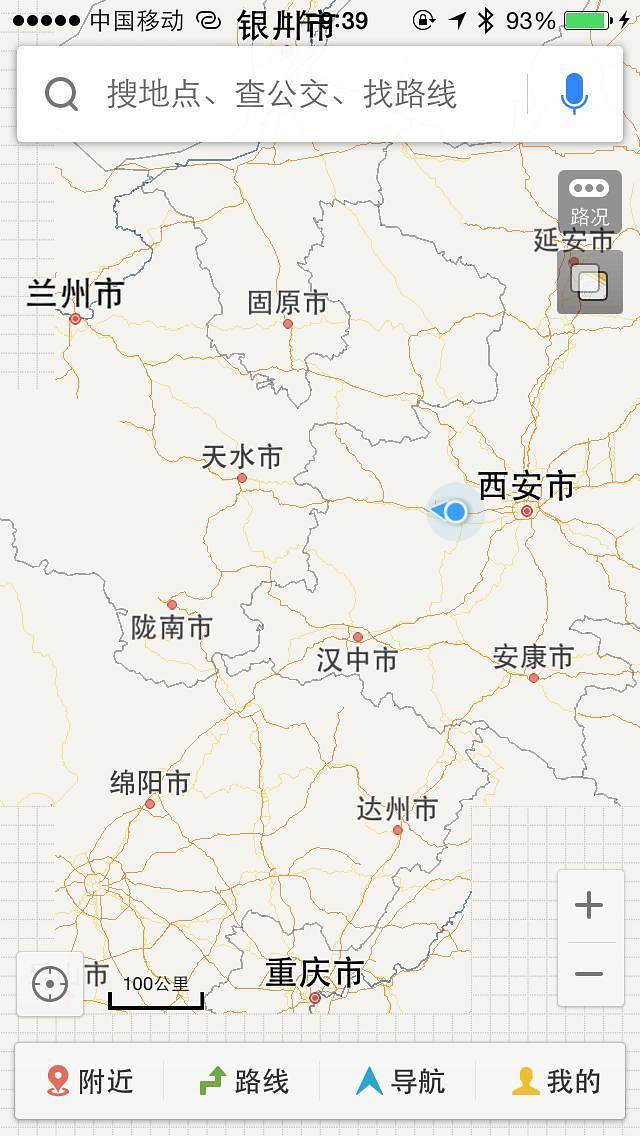640x1136 pixels.
Task: Tap the search field for places and routes
Action: 290,95
